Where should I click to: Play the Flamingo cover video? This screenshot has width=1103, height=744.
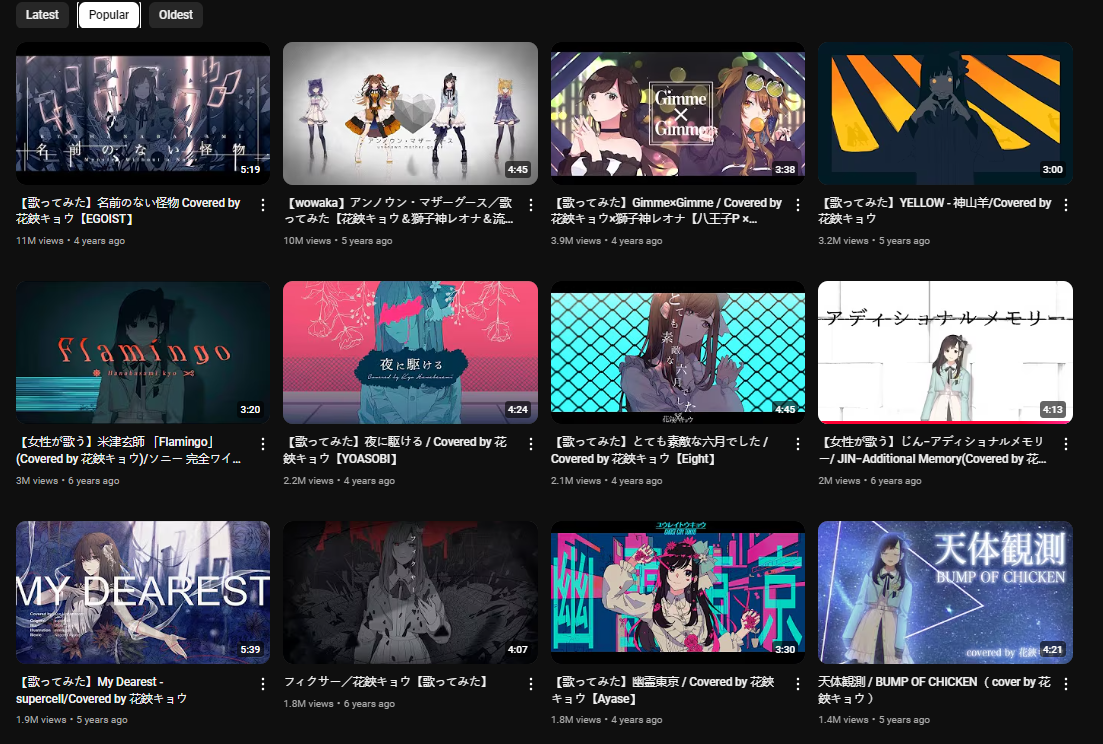click(x=143, y=352)
